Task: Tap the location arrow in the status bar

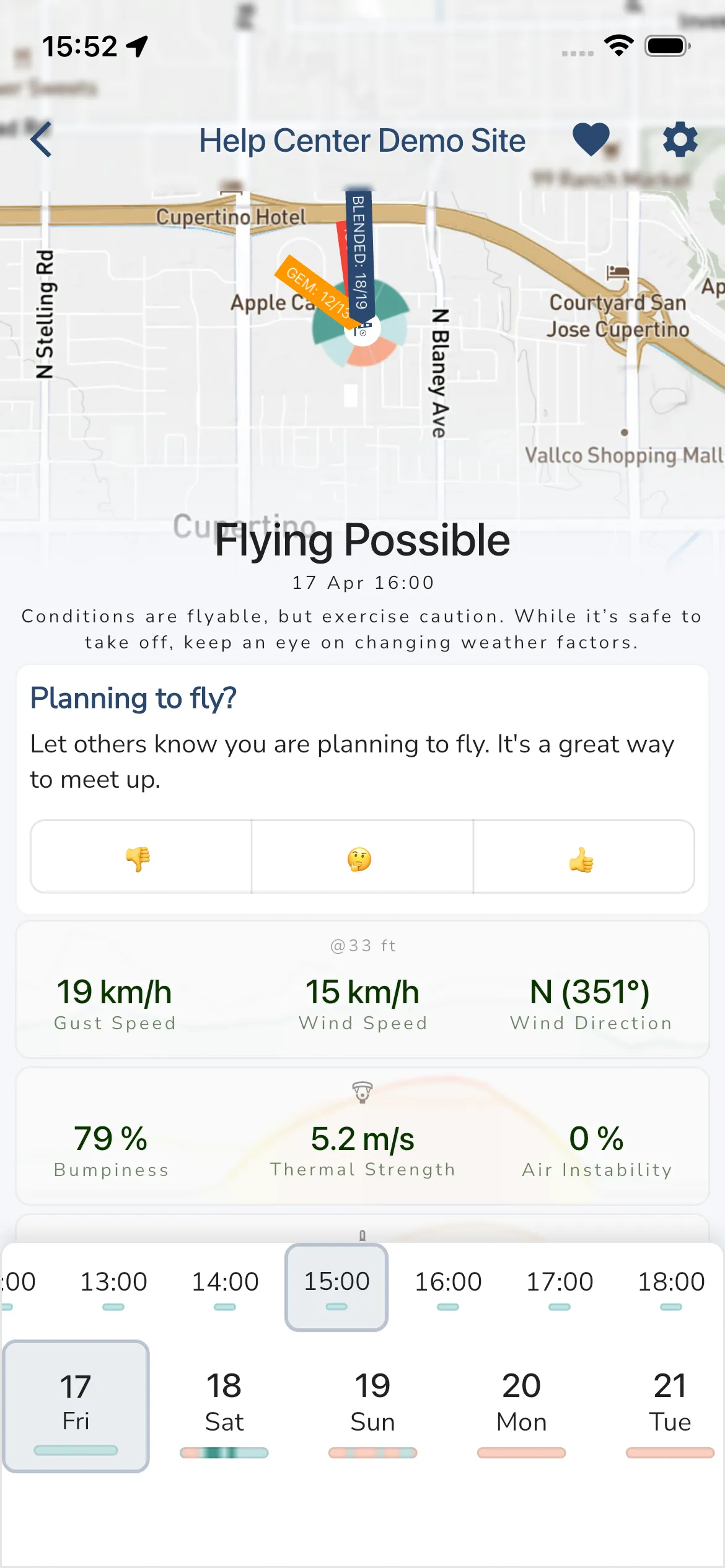Action: point(138,46)
